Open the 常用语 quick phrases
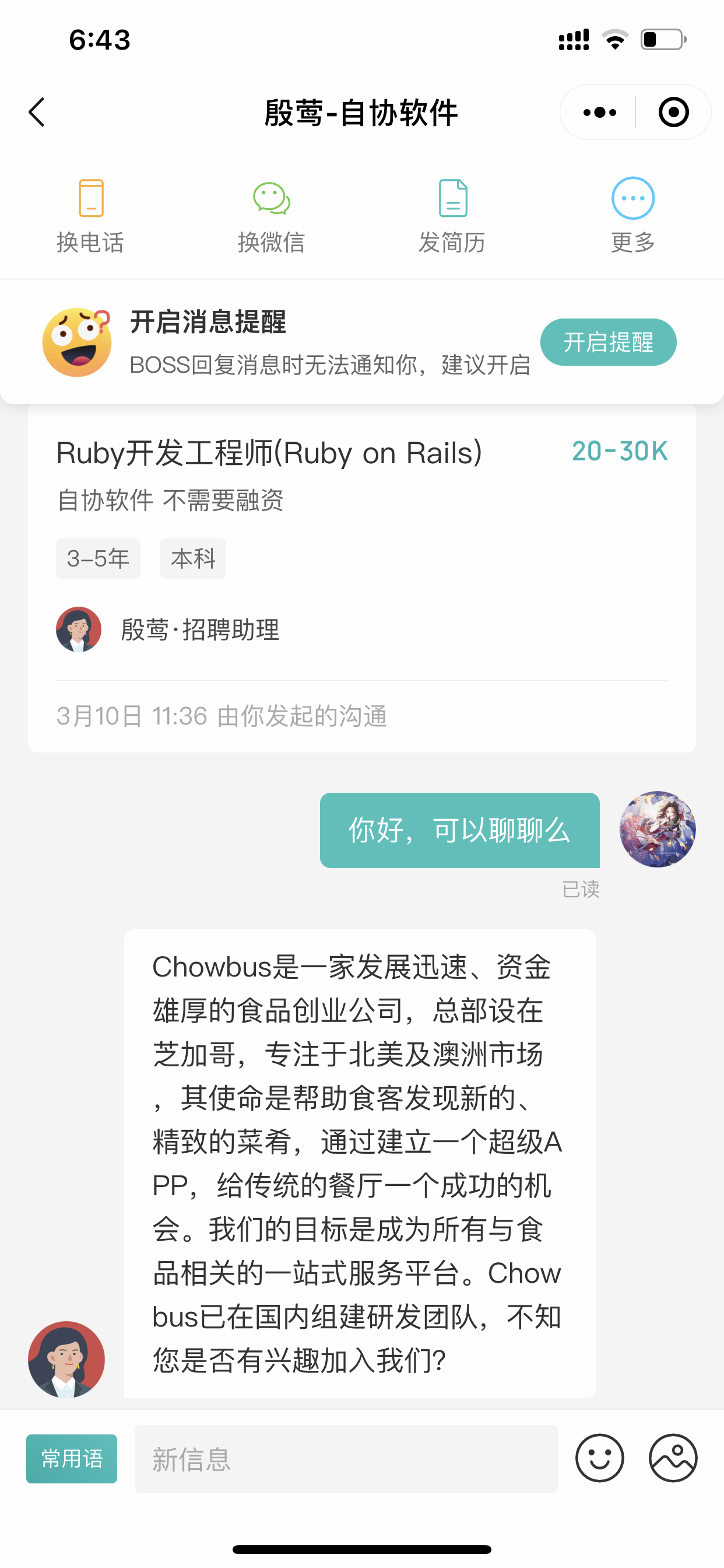 (x=72, y=1458)
